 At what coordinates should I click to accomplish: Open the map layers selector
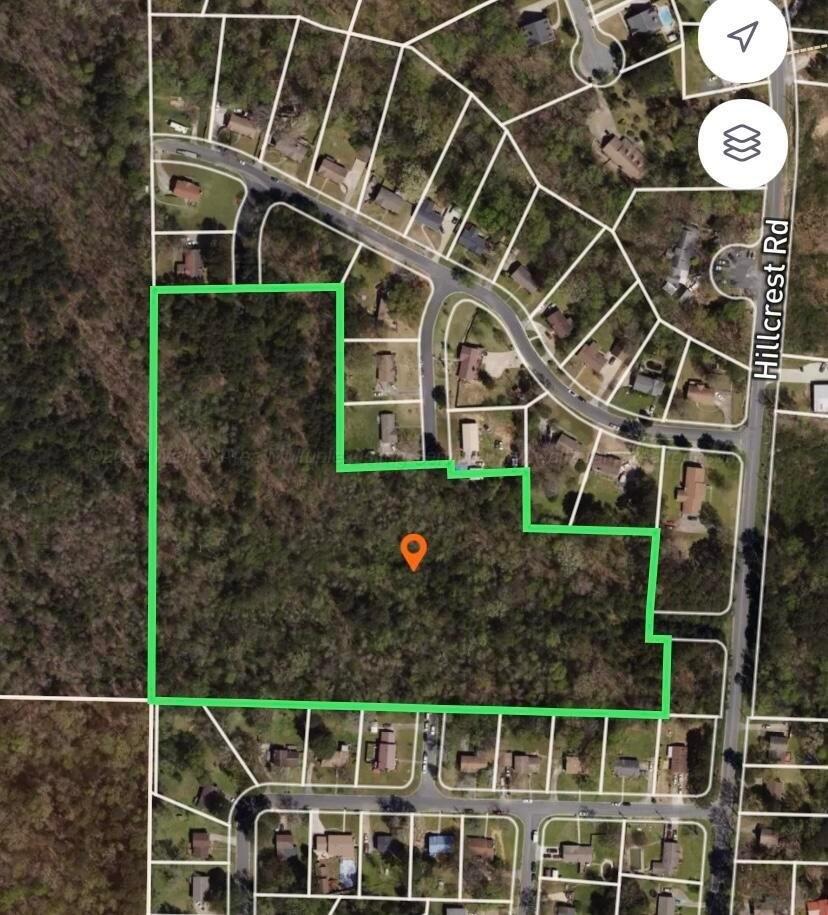point(742,143)
